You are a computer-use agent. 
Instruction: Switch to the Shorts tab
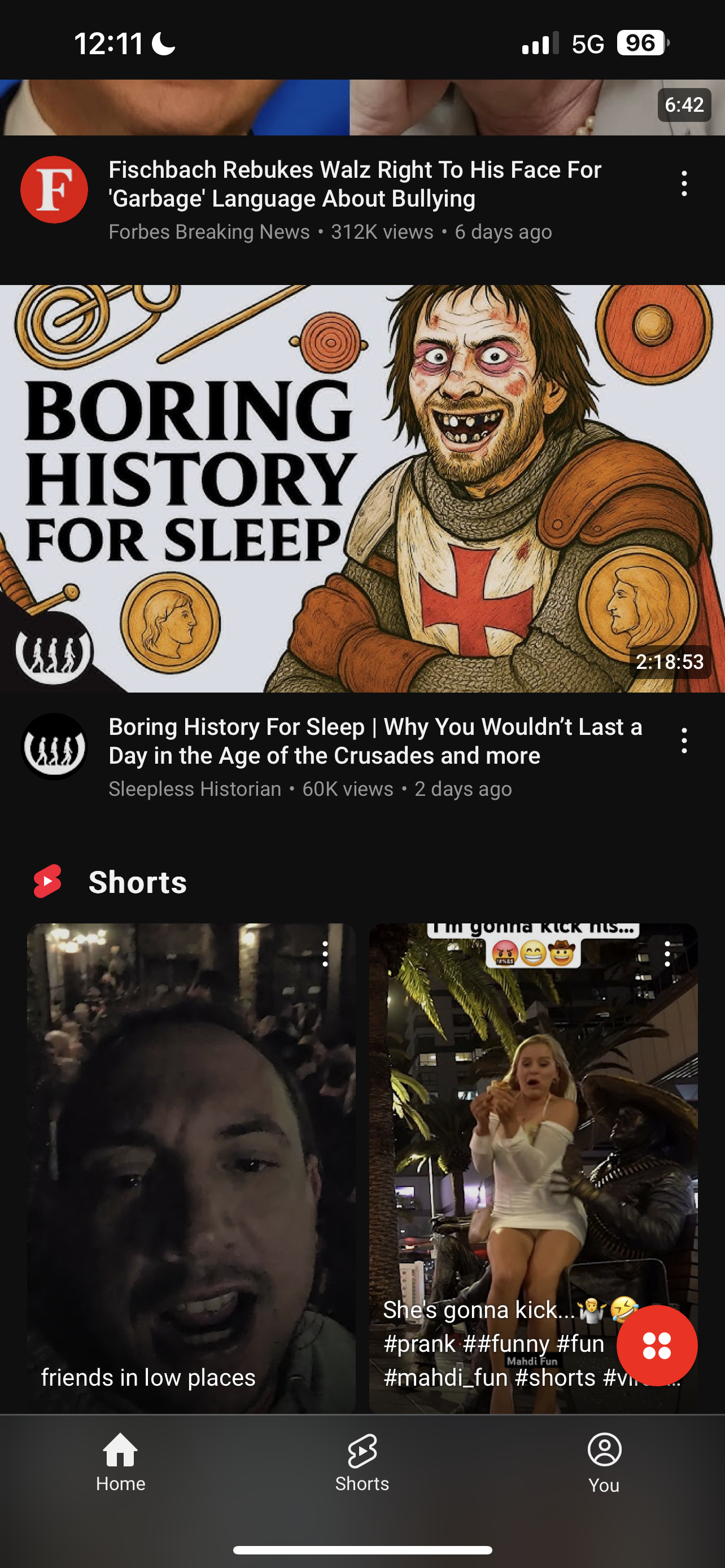362,1462
